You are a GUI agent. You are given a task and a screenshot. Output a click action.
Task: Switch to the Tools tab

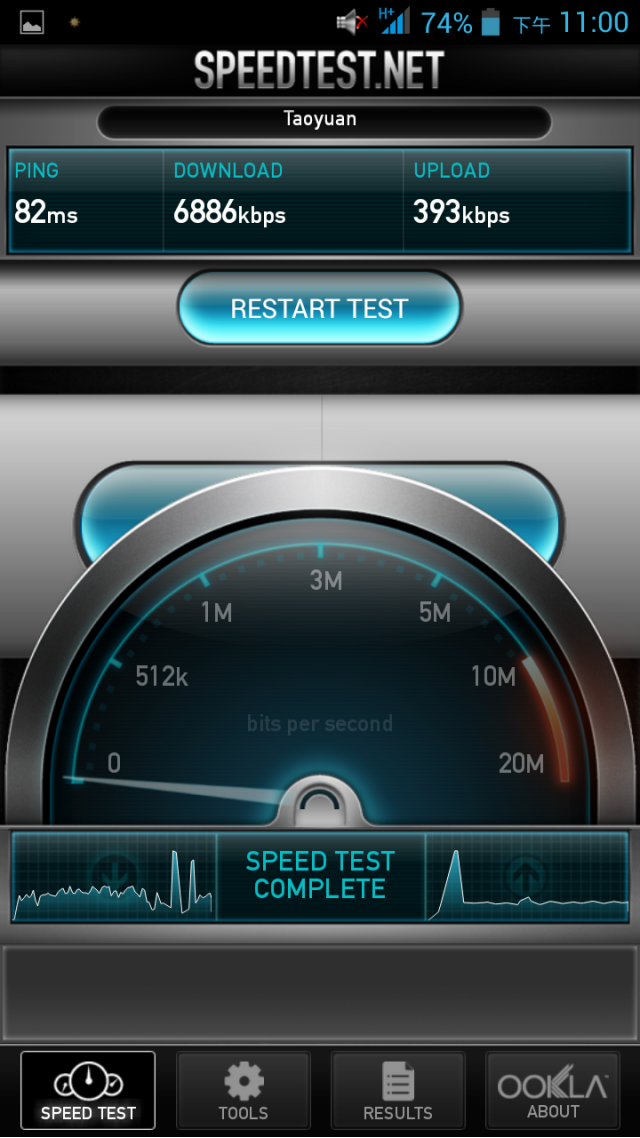(x=243, y=1091)
